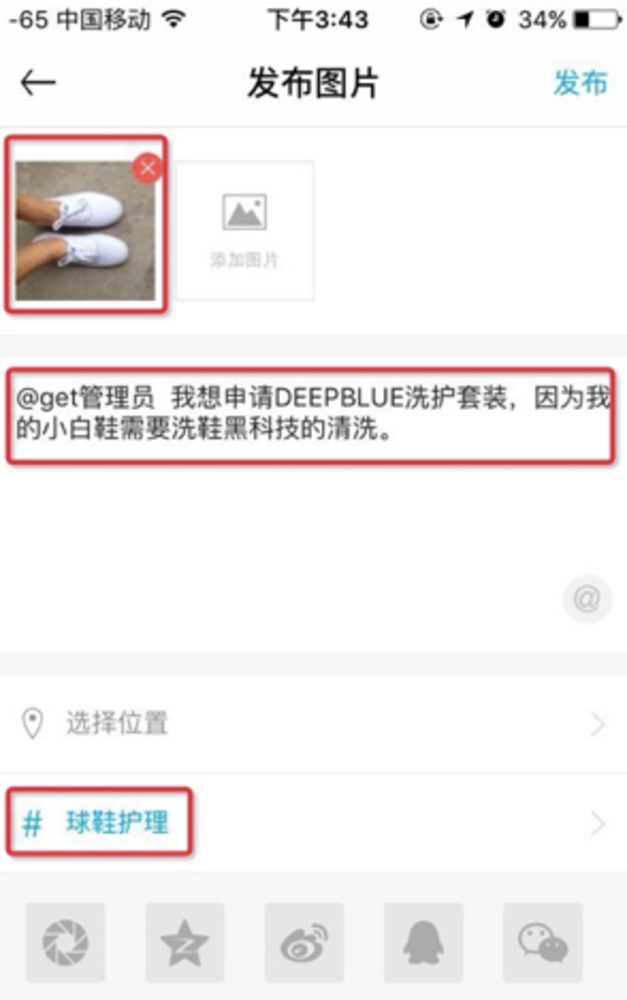Toggle sharing to WeChat

(x=542, y=942)
